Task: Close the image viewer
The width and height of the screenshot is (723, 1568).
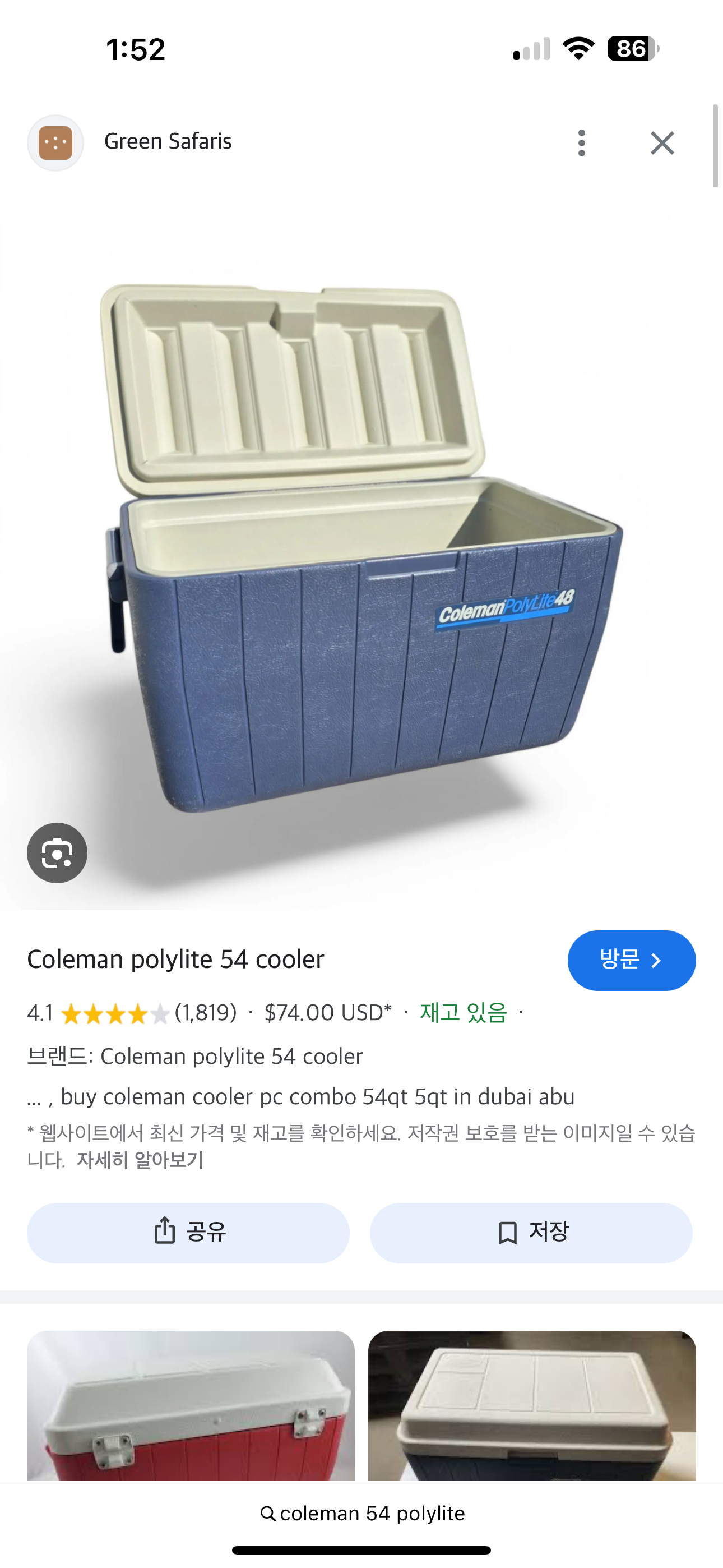Action: [662, 143]
